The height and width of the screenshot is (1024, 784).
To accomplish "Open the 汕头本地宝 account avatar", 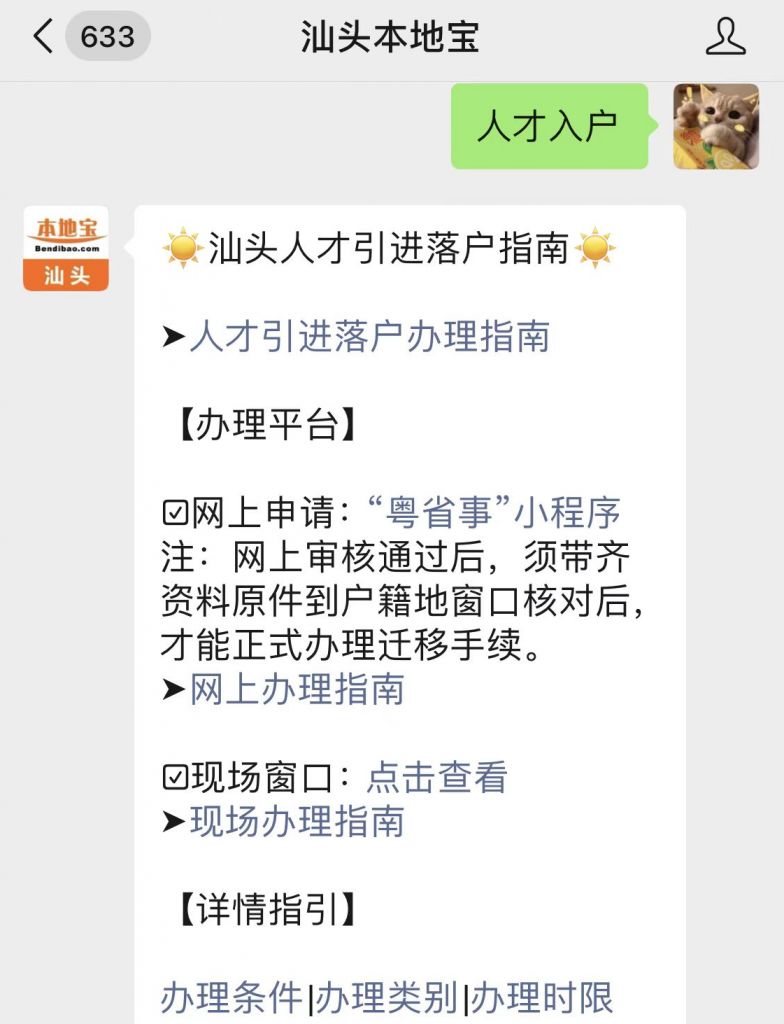I will [66, 249].
